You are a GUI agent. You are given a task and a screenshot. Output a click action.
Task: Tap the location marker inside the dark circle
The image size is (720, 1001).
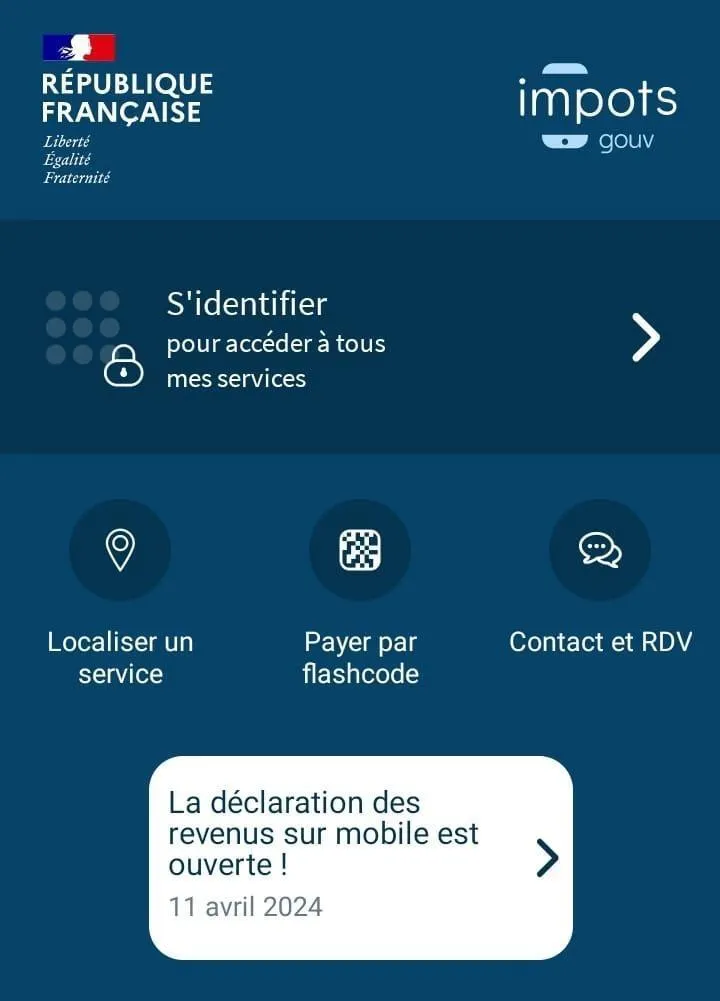120,548
